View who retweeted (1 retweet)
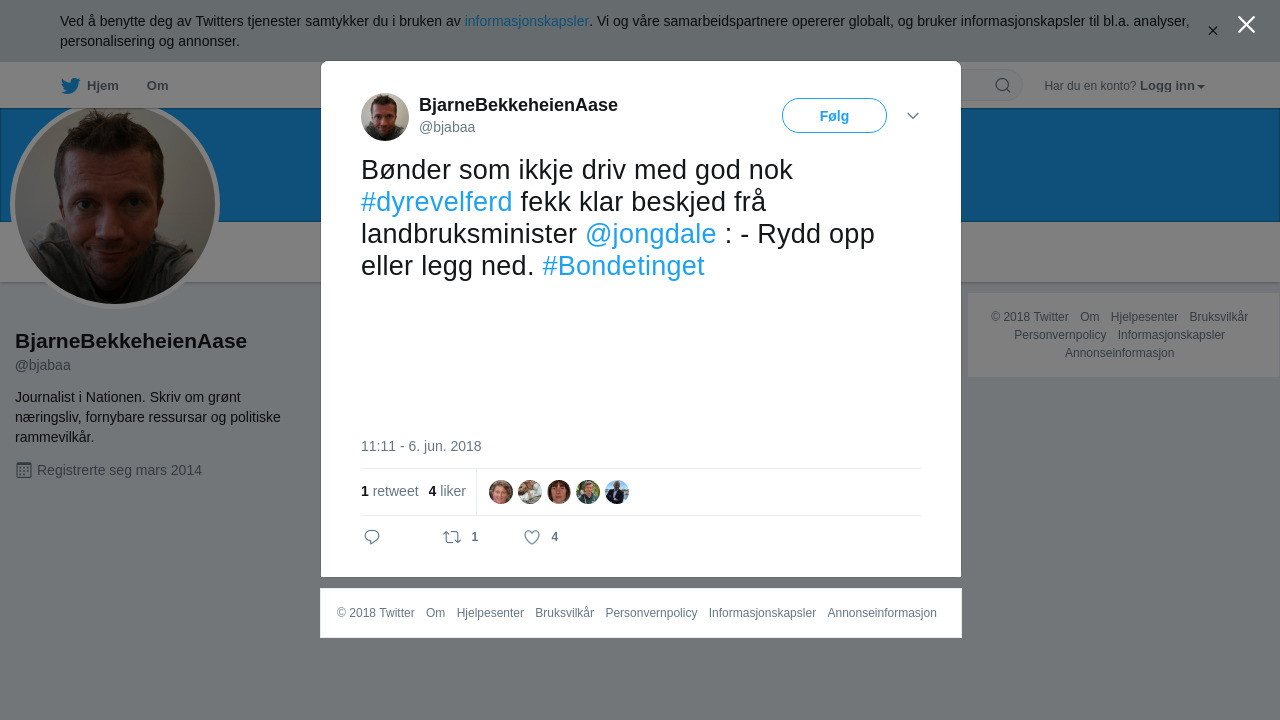 (x=389, y=491)
